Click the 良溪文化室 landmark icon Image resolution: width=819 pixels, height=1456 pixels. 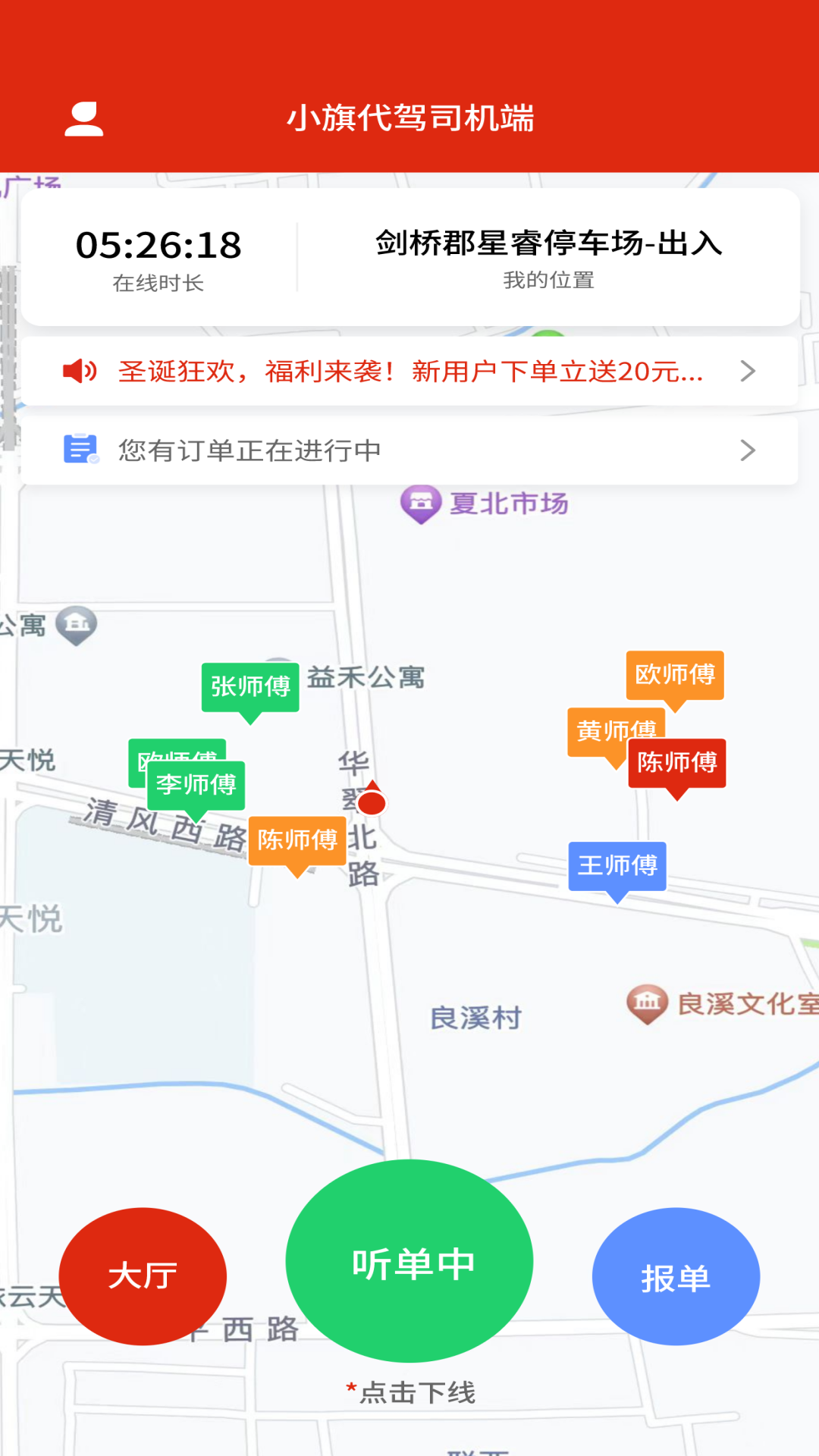tap(647, 1003)
